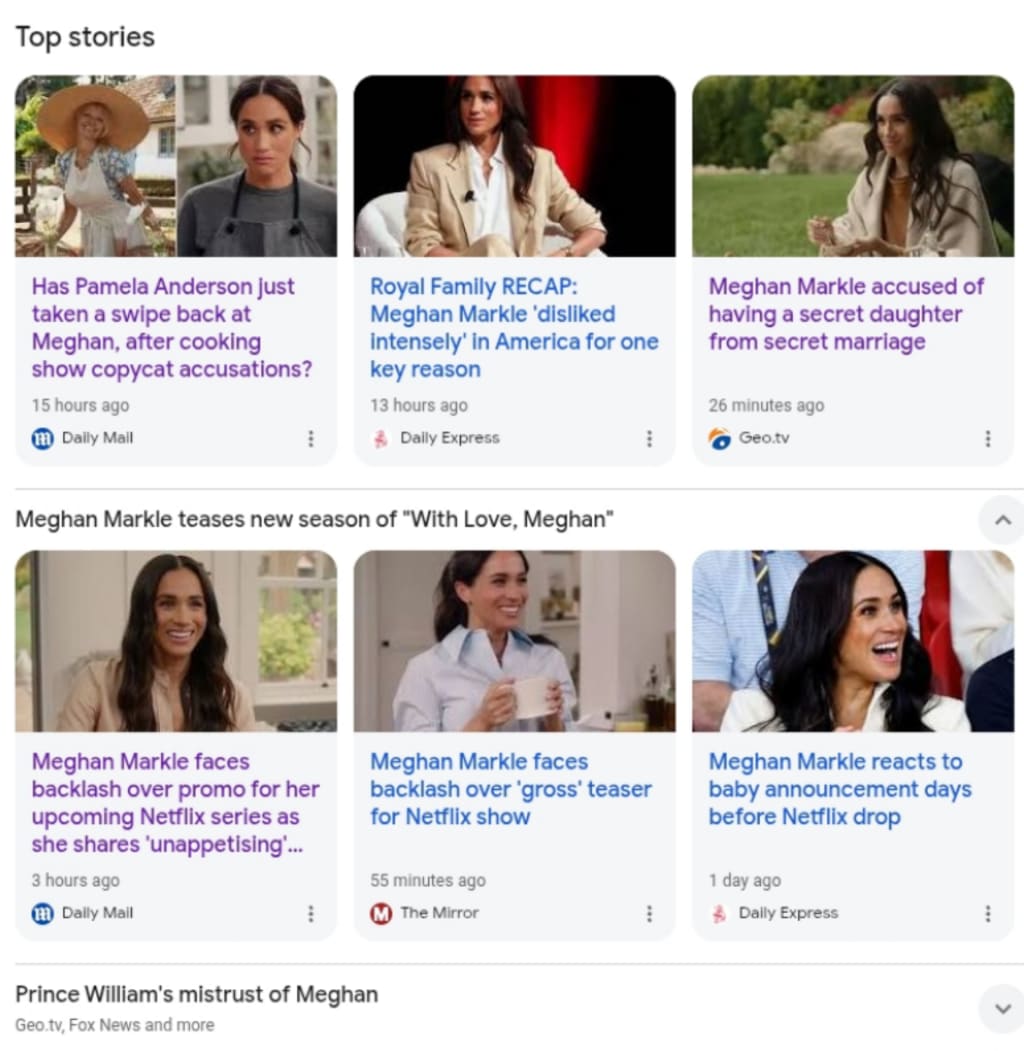Image resolution: width=1024 pixels, height=1051 pixels.
Task: Open the baby announcement reaction story
Action: (839, 789)
